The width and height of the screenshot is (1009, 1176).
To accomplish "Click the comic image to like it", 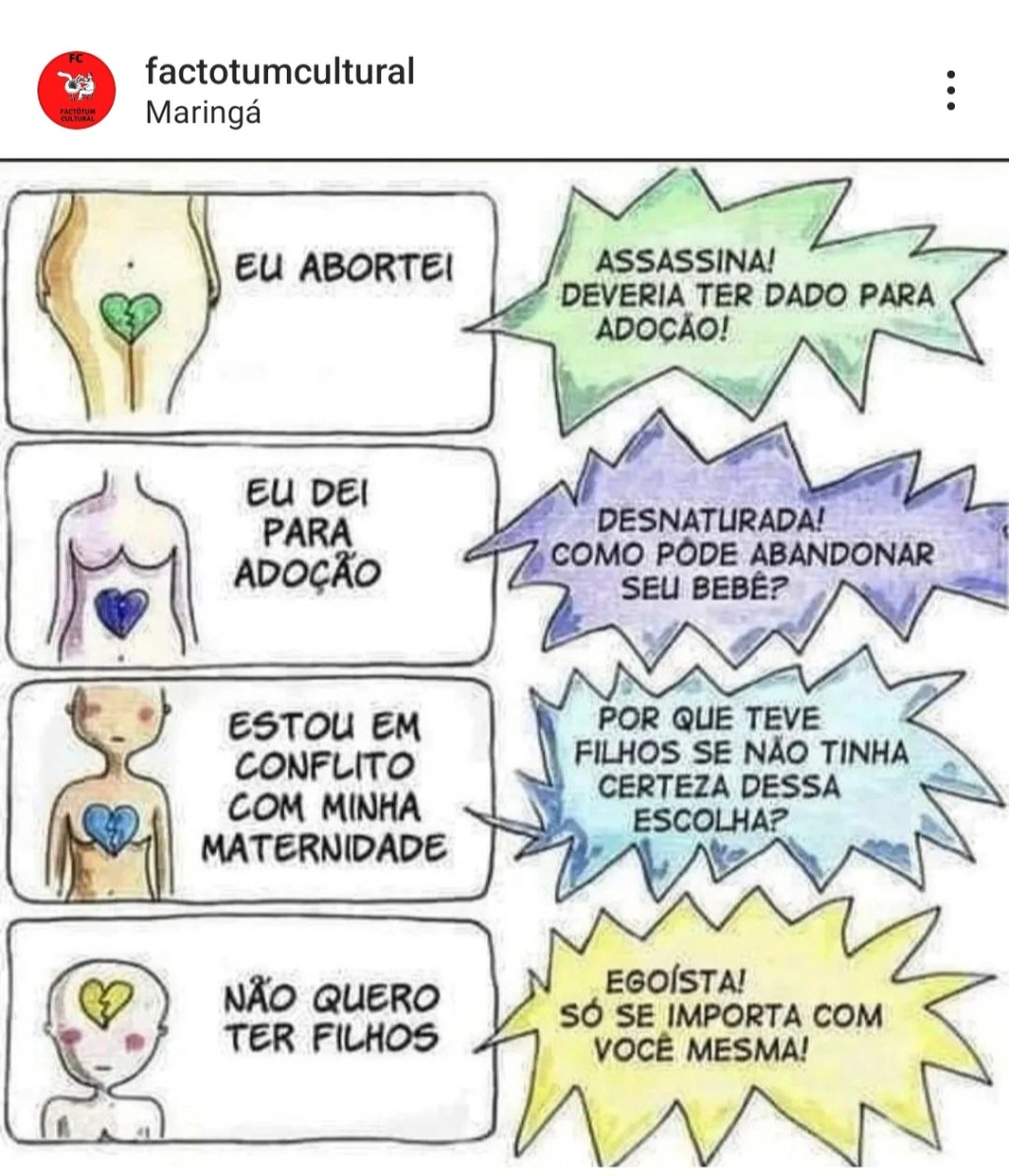I will (x=504, y=660).
